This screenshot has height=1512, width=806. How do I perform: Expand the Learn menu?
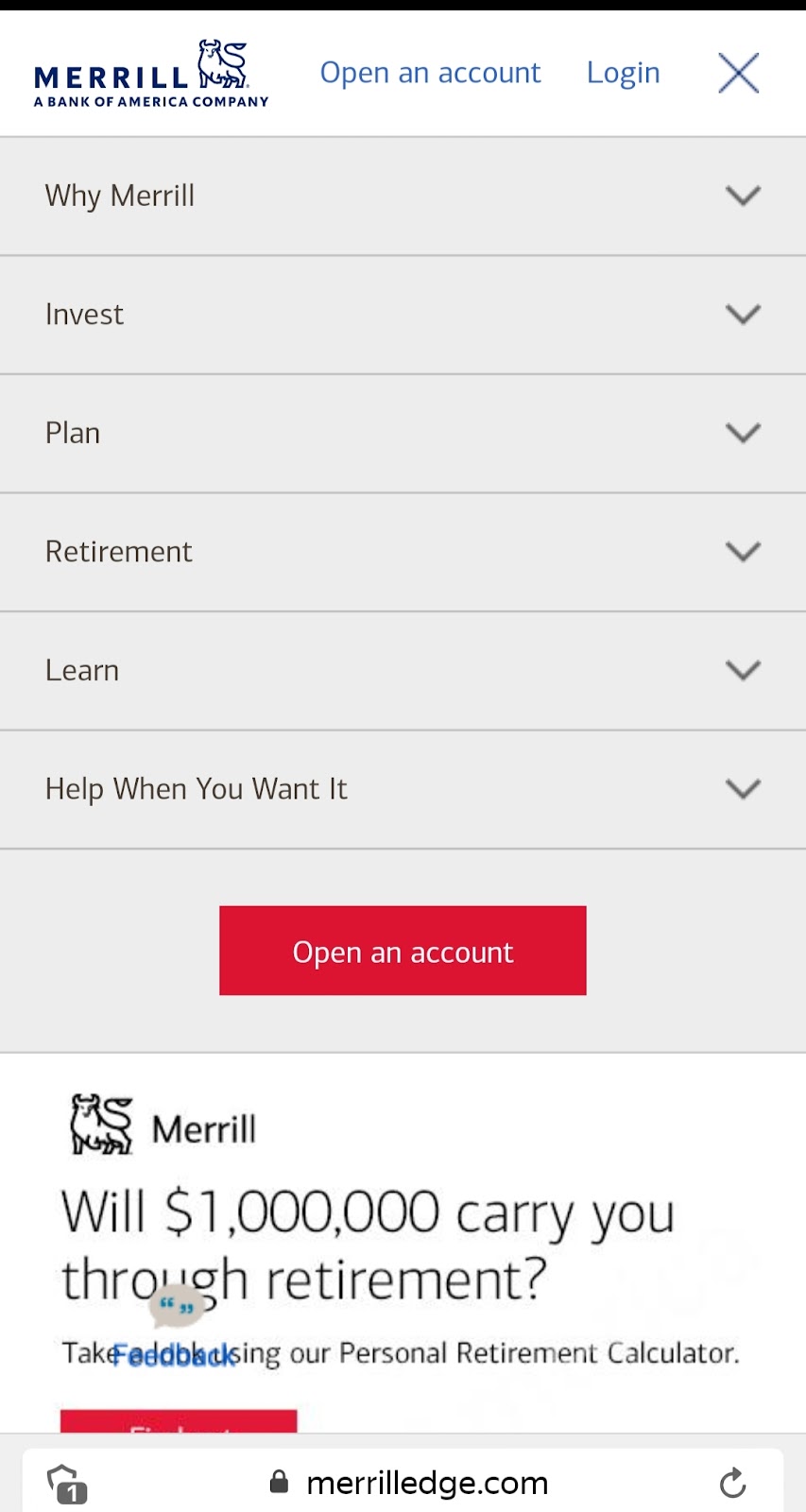[x=403, y=671]
